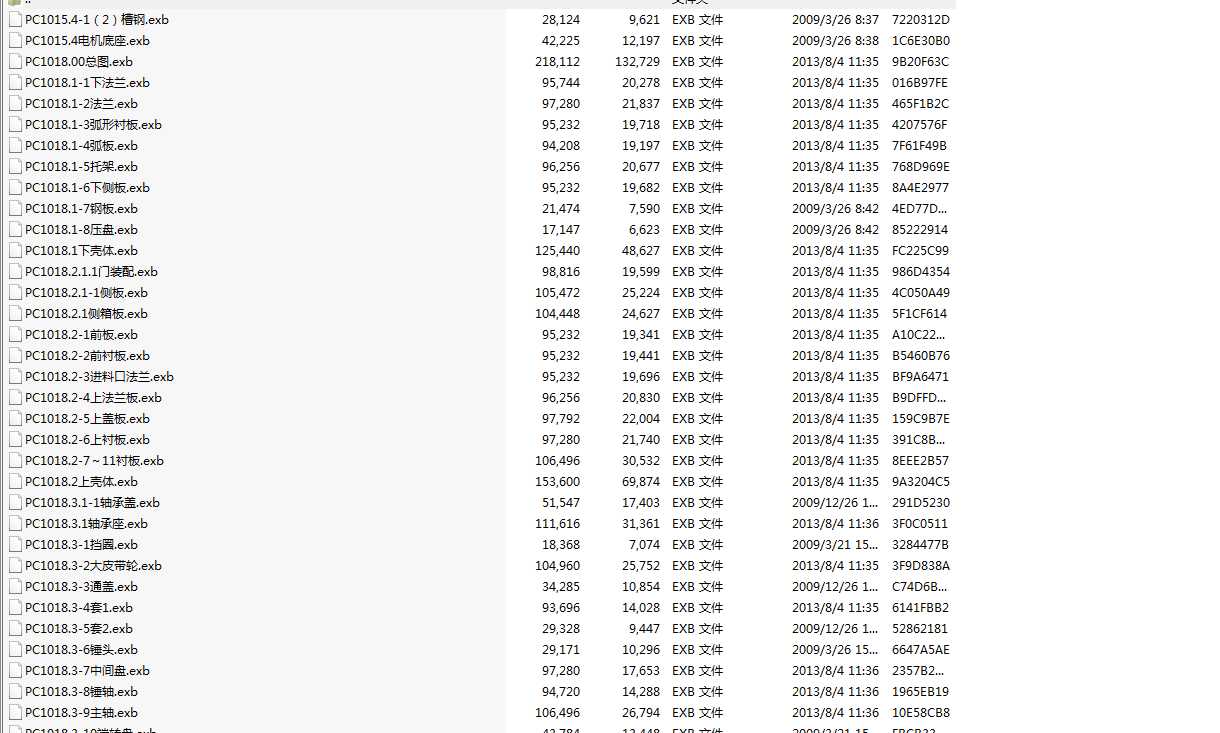Select PC1018.3-2大皮带轮.exb row
The width and height of the screenshot is (1220, 733).
(93, 566)
